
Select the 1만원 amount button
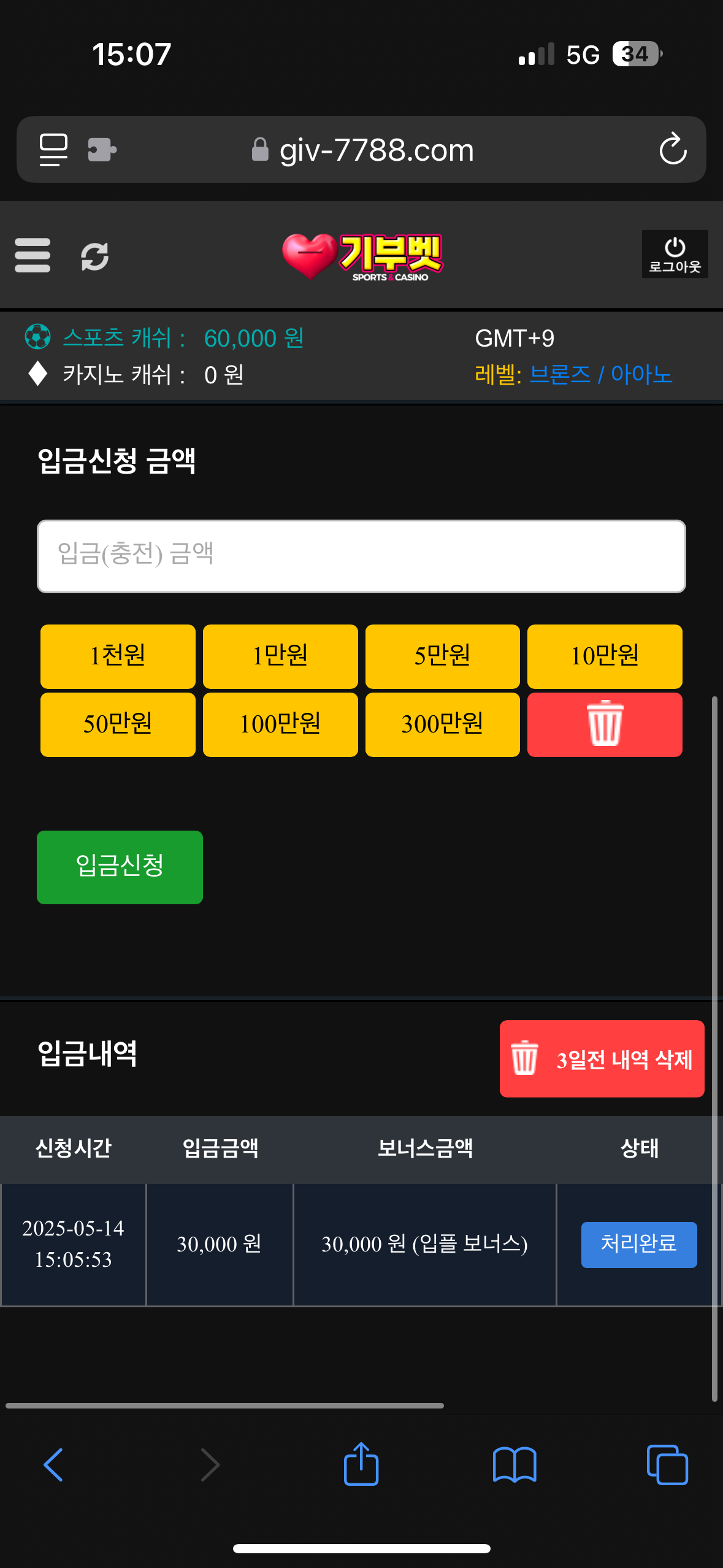coord(280,656)
